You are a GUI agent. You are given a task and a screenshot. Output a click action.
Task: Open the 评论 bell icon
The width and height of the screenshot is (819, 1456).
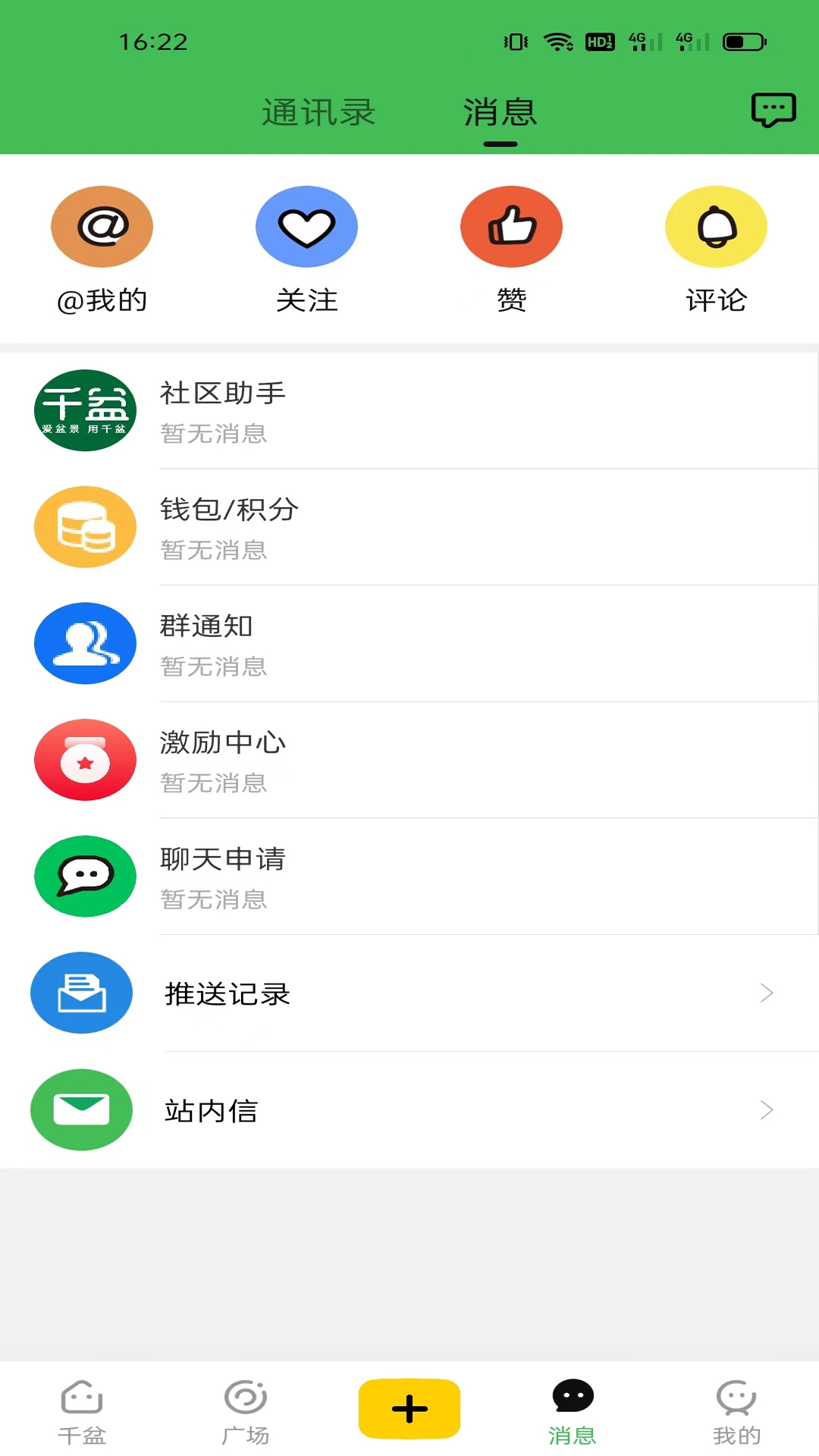pos(715,226)
